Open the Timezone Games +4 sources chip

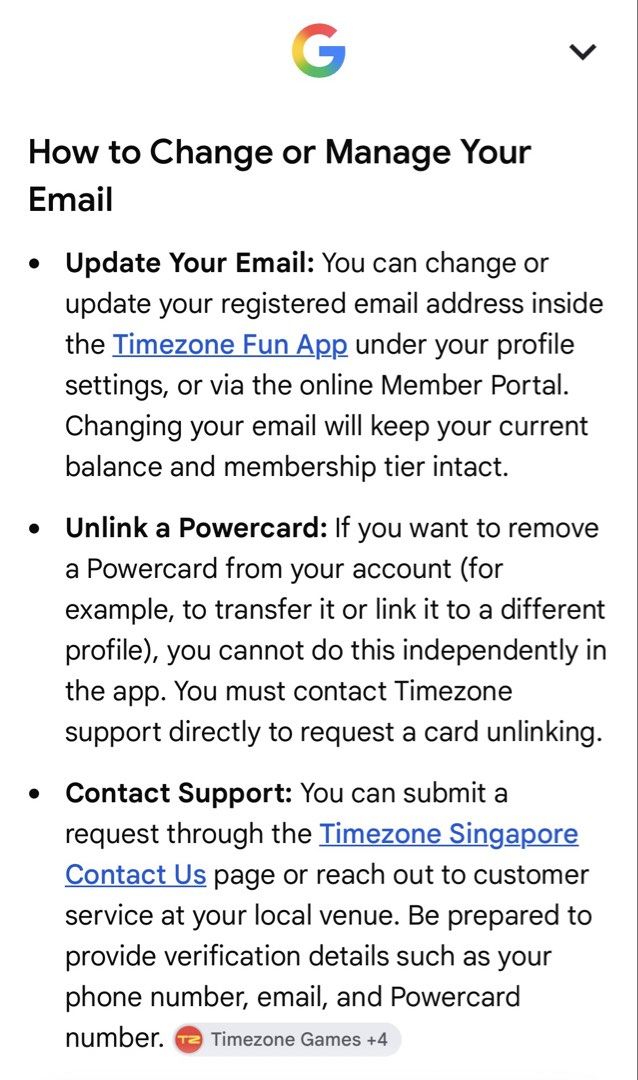pos(286,1039)
